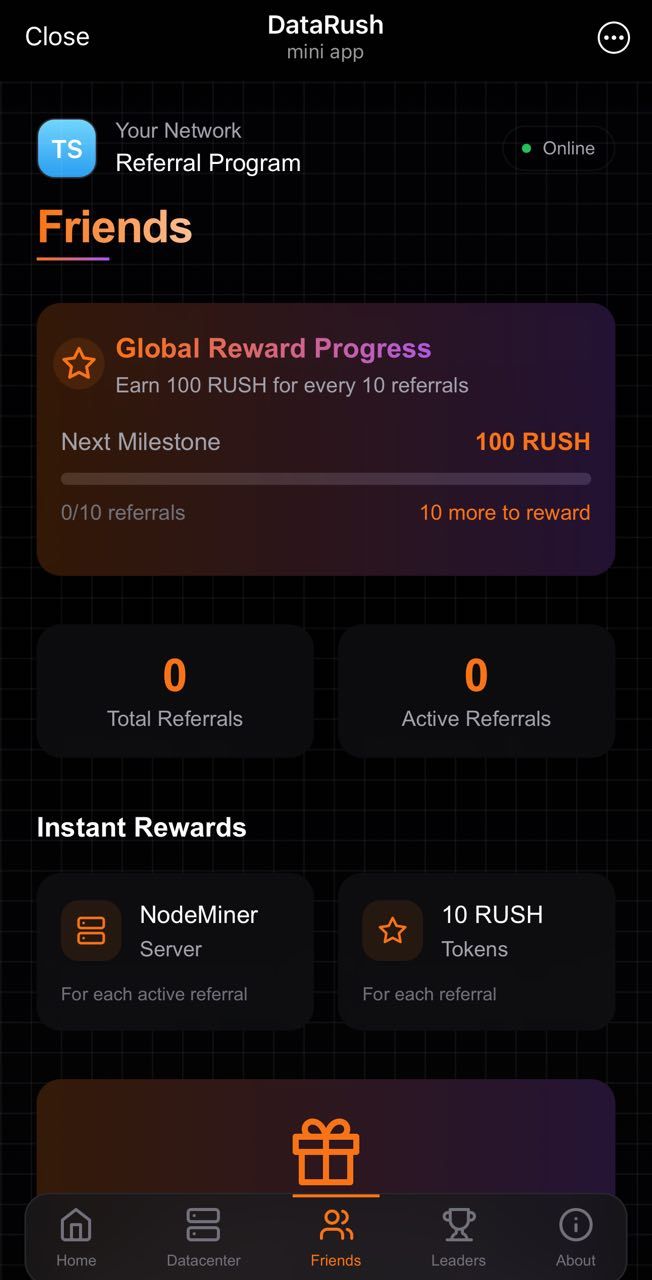Switch to the About tab
652x1280 pixels.
(576, 1237)
